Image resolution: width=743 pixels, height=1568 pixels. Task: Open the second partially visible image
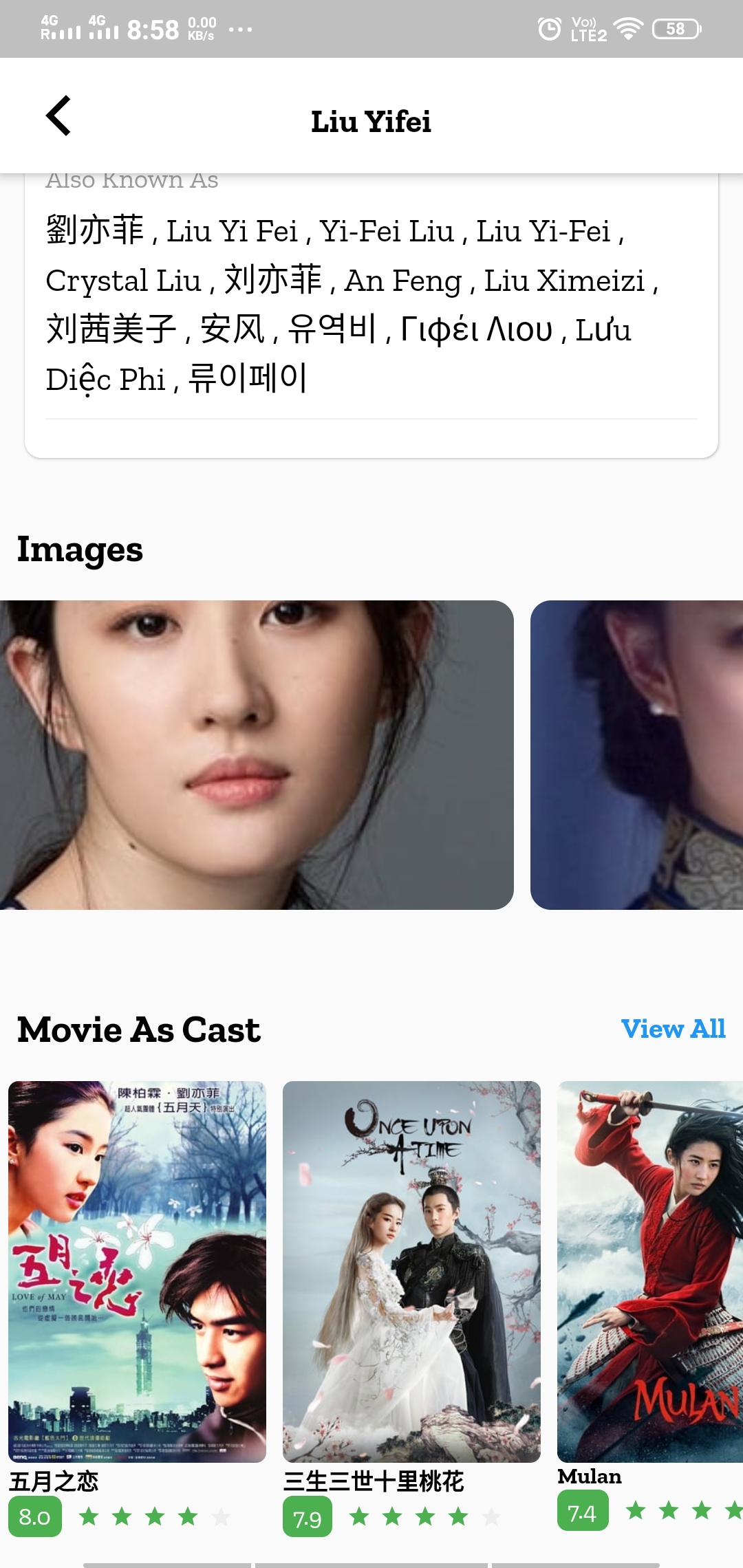click(636, 754)
